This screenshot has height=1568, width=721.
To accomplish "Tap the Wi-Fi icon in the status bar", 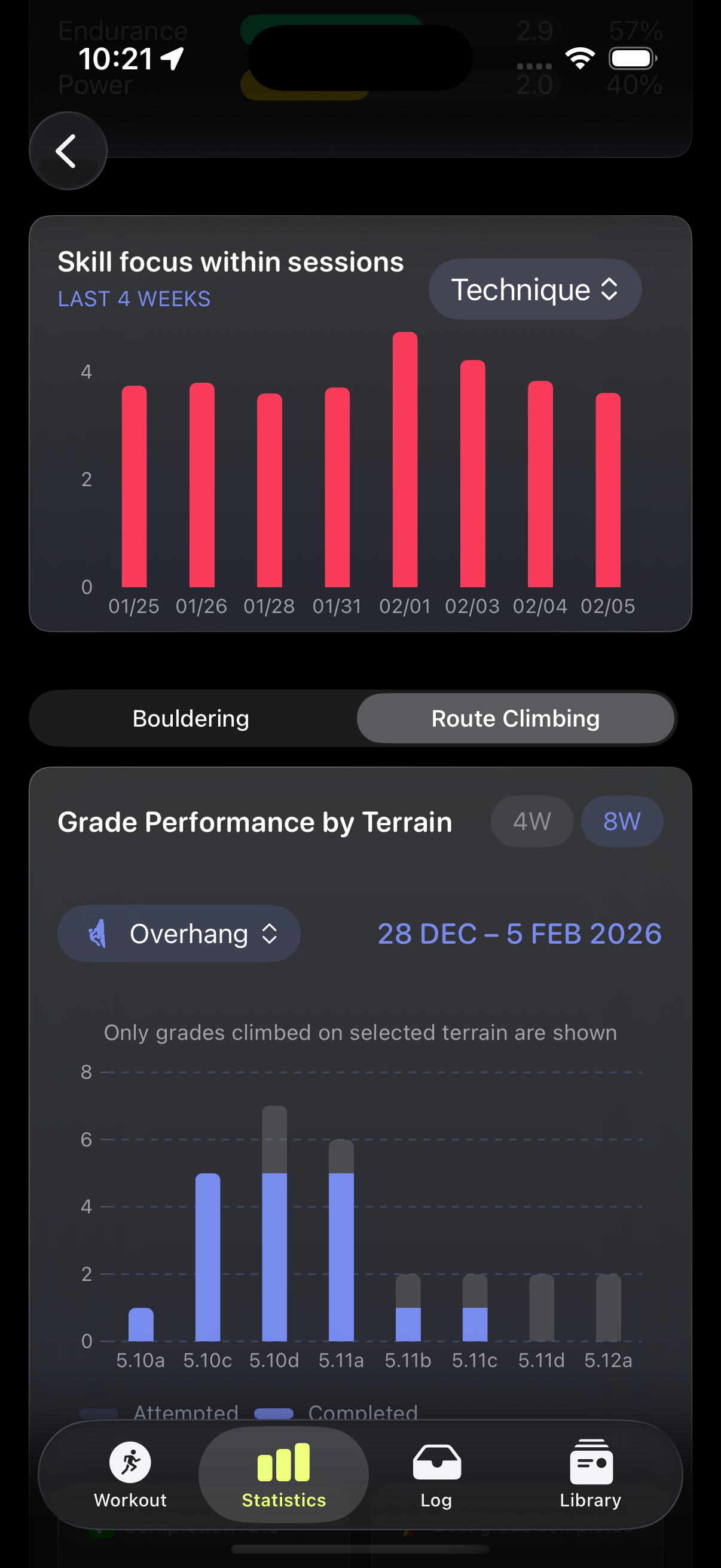I will coord(580,58).
